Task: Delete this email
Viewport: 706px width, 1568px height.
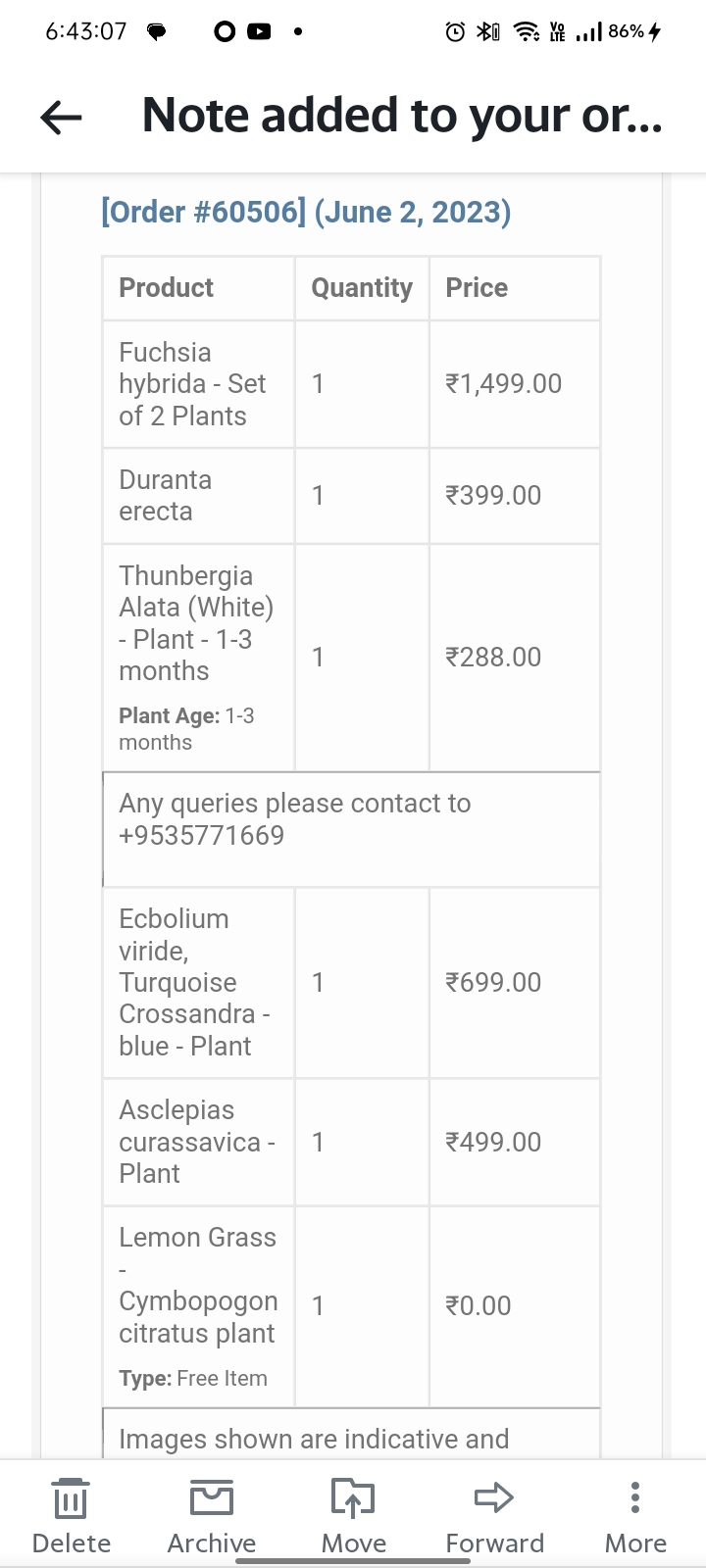Action: click(x=71, y=1515)
